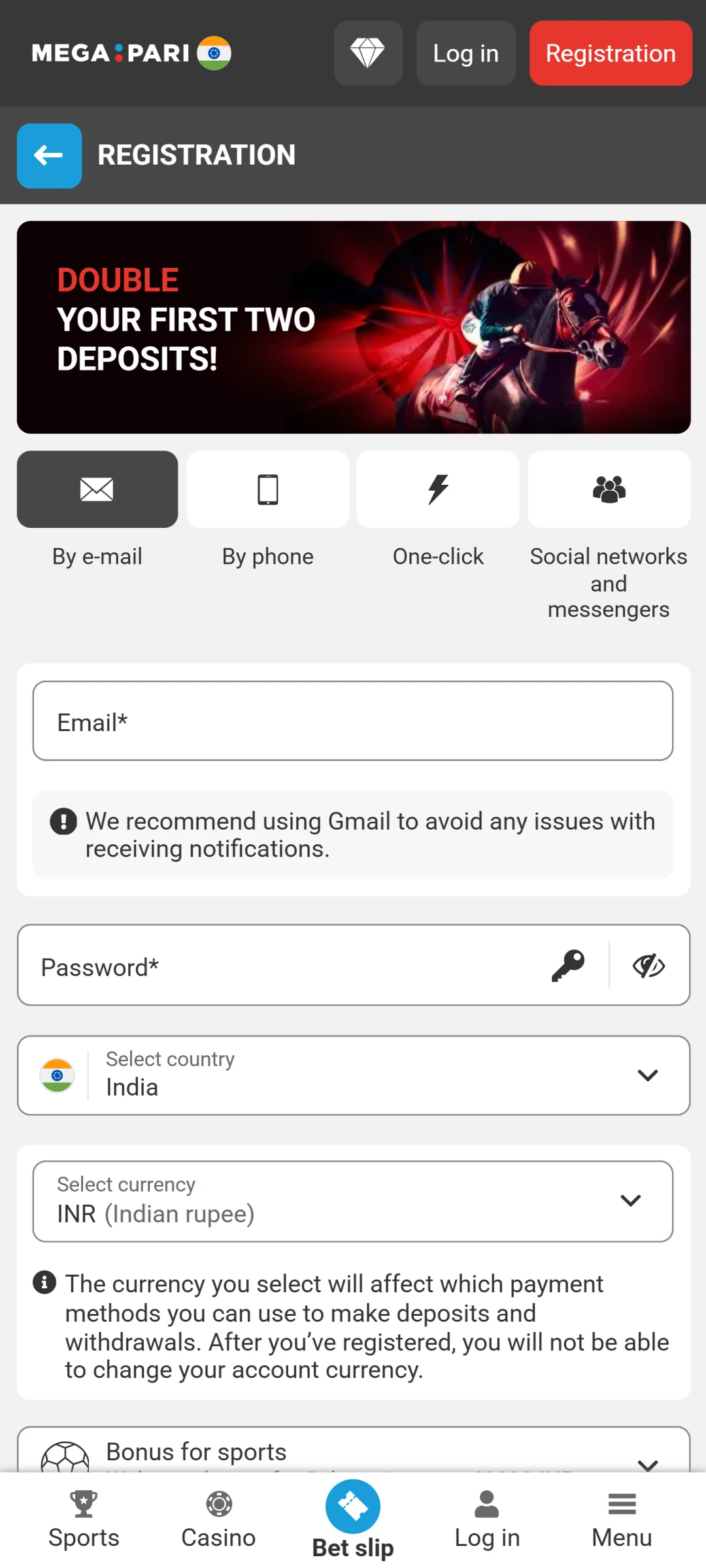Open Casino tab

(x=218, y=1520)
